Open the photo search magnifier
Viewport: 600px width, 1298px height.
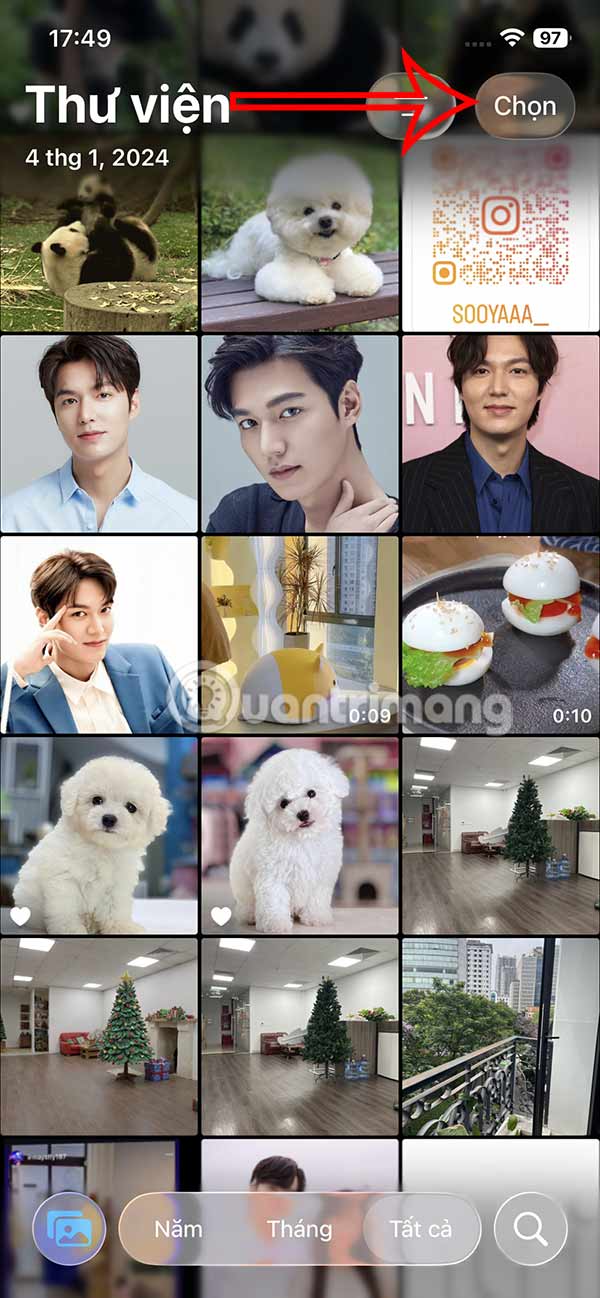tap(530, 1229)
